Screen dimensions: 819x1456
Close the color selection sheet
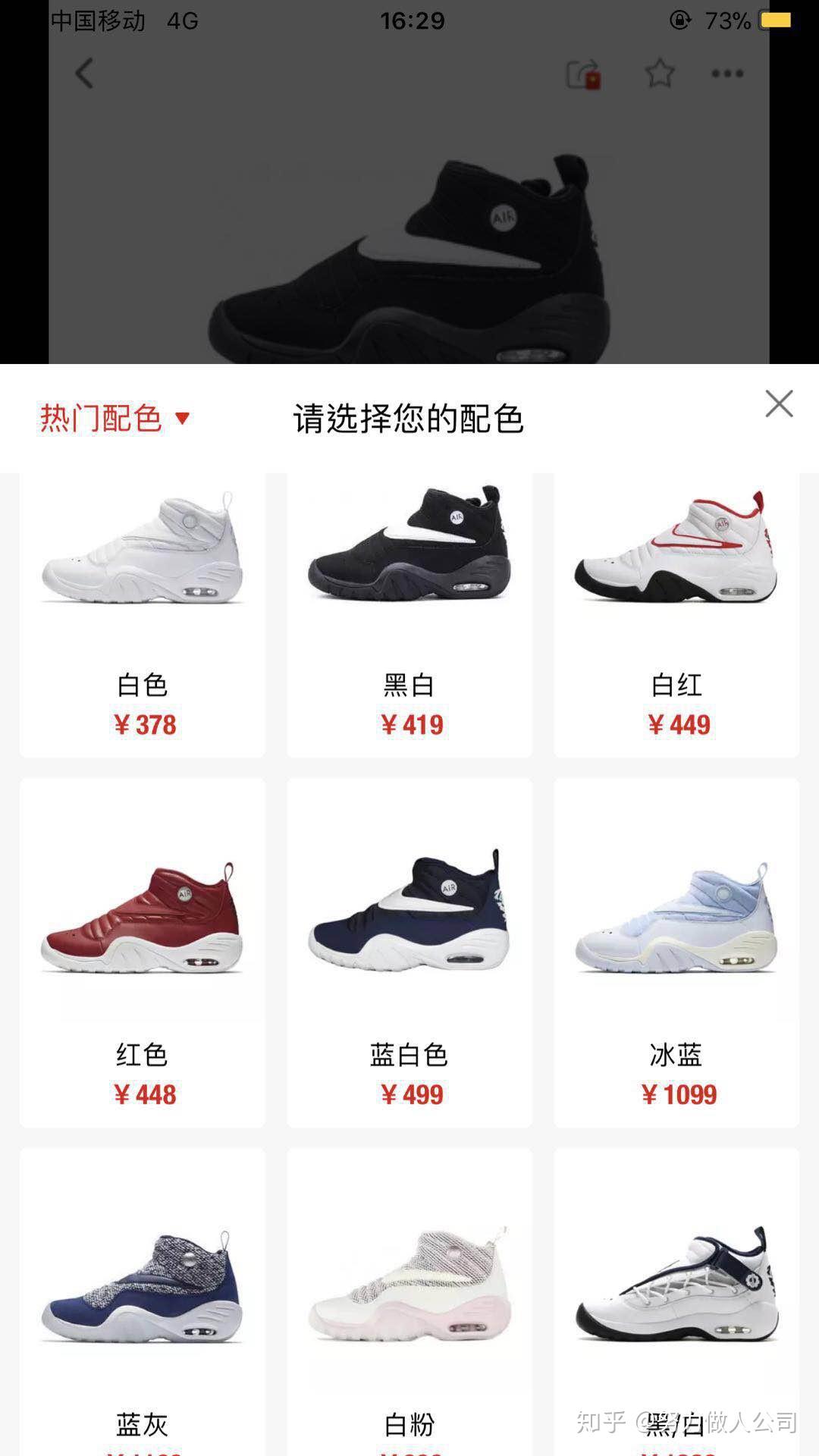click(779, 404)
